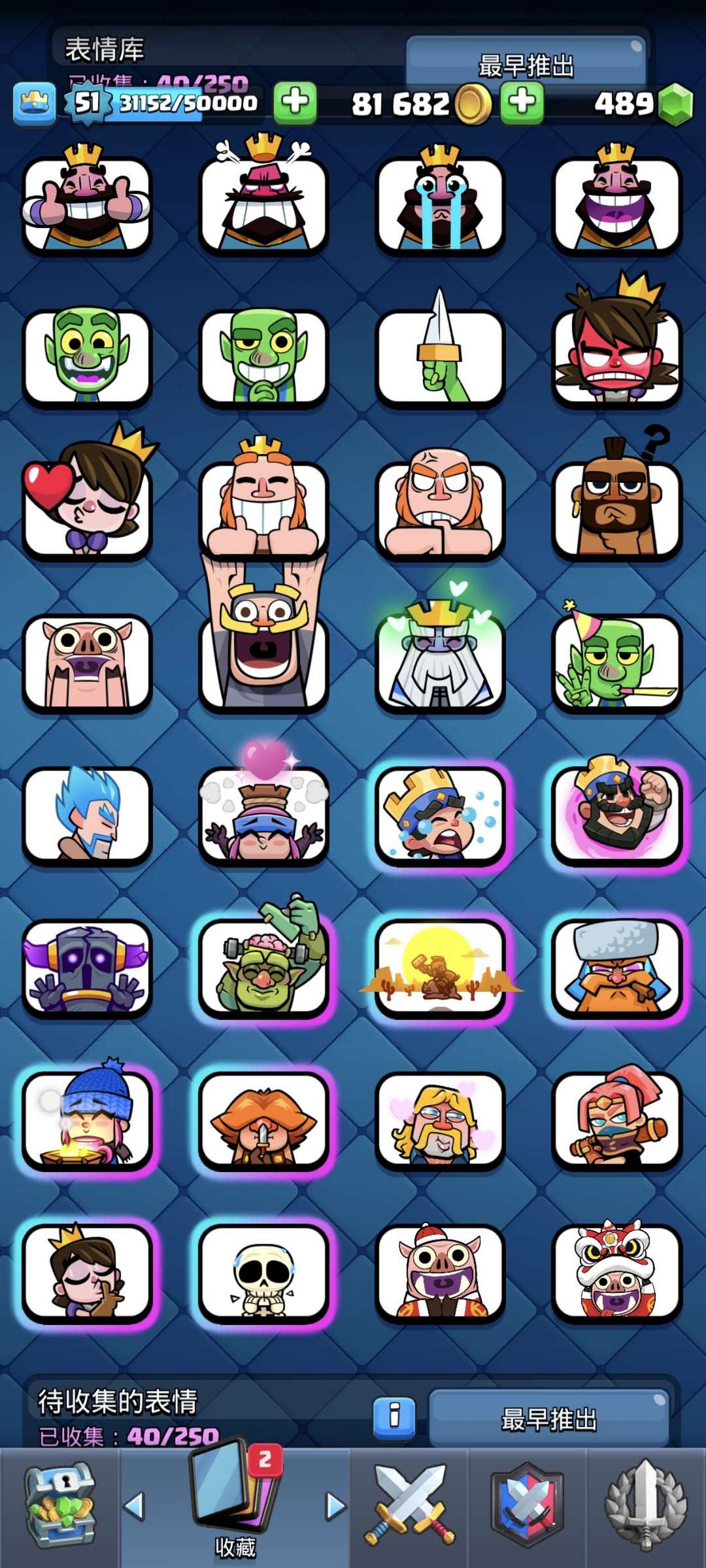
Task: Open the shop chest tab
Action: click(x=59, y=1506)
